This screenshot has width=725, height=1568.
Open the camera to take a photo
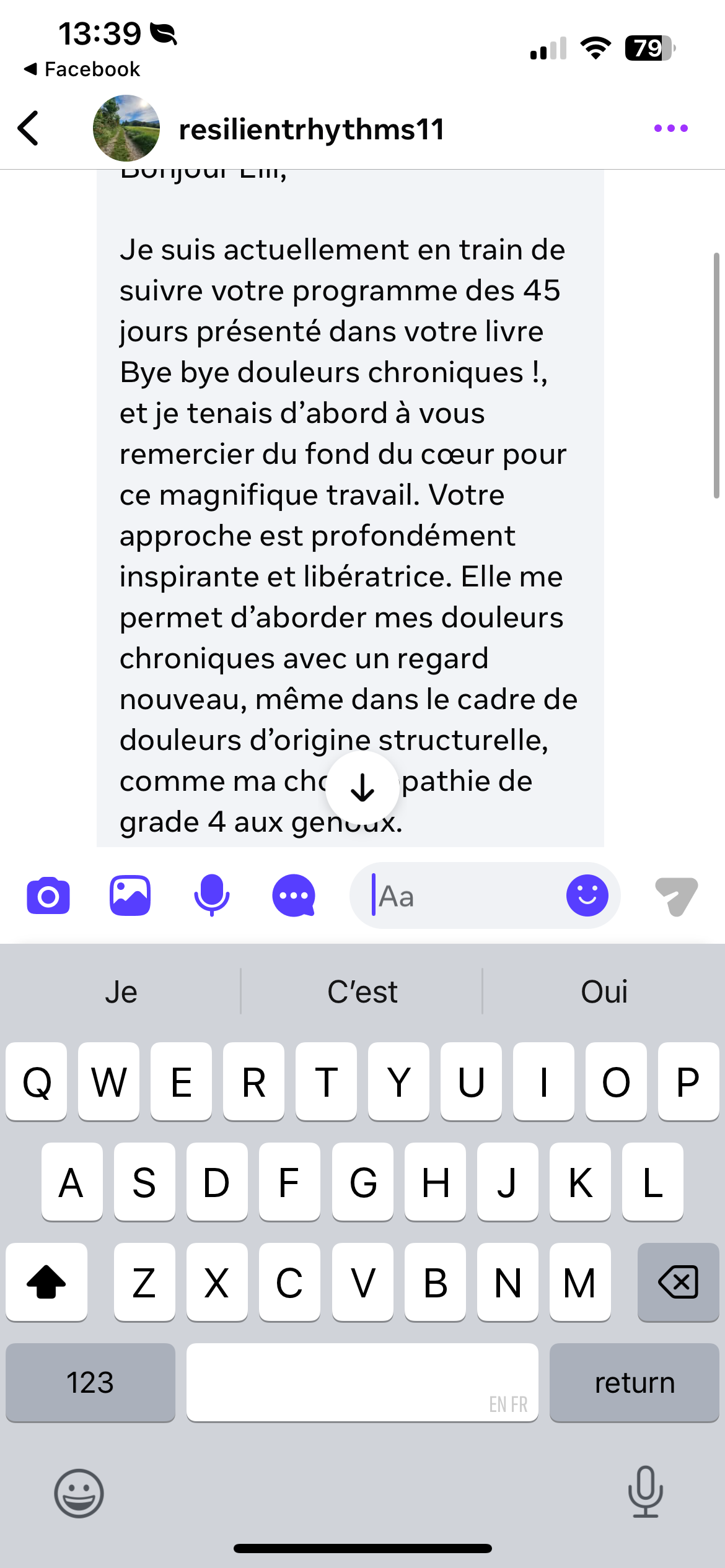click(48, 895)
